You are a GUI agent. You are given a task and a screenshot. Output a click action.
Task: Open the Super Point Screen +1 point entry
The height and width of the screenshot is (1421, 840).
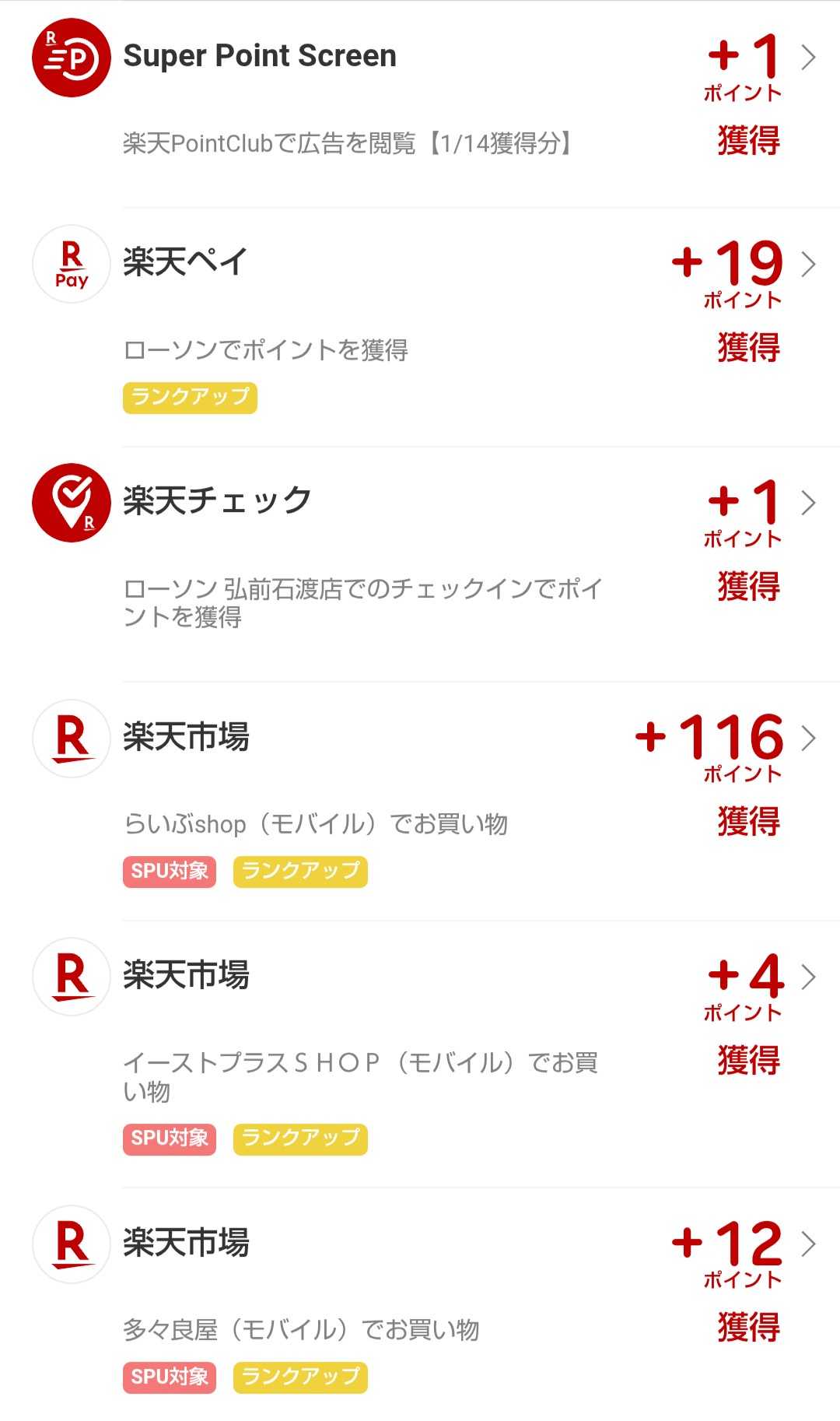pos(808,58)
